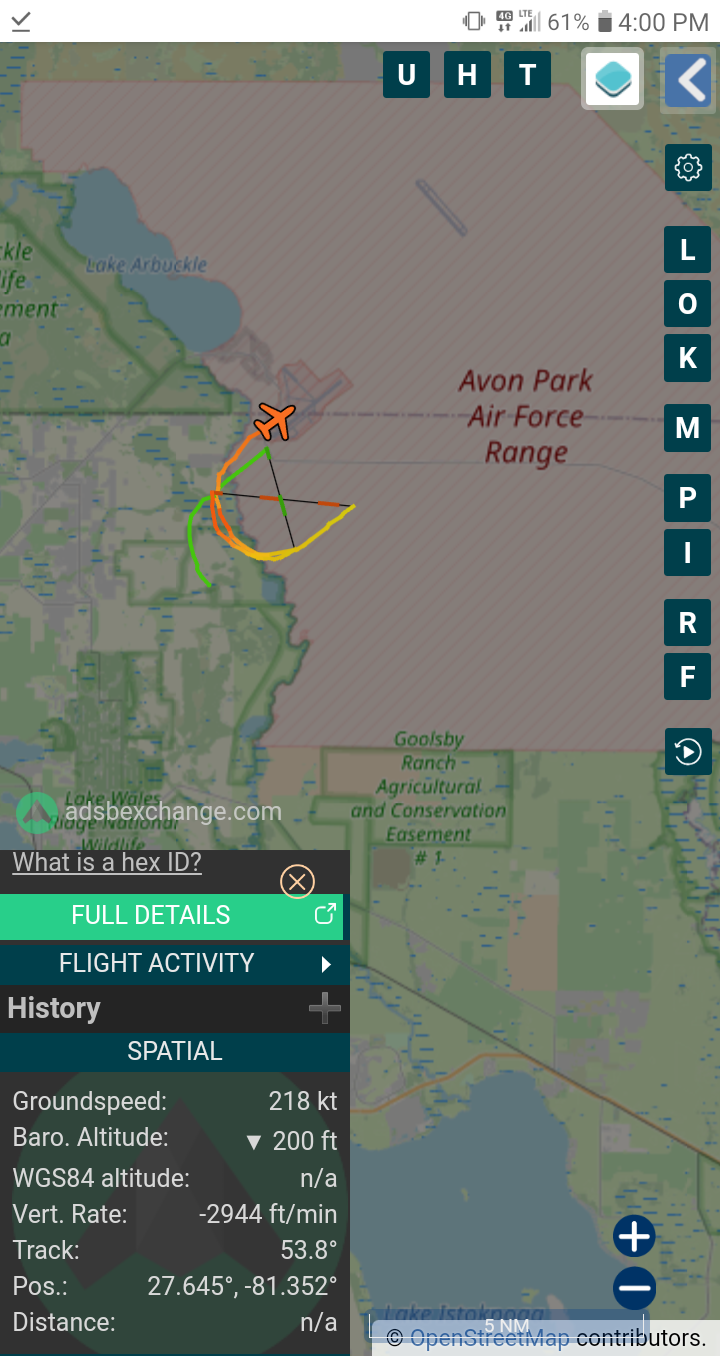This screenshot has height=1356, width=720.
Task: Collapse sidebar with the left arrow
Action: point(688,80)
